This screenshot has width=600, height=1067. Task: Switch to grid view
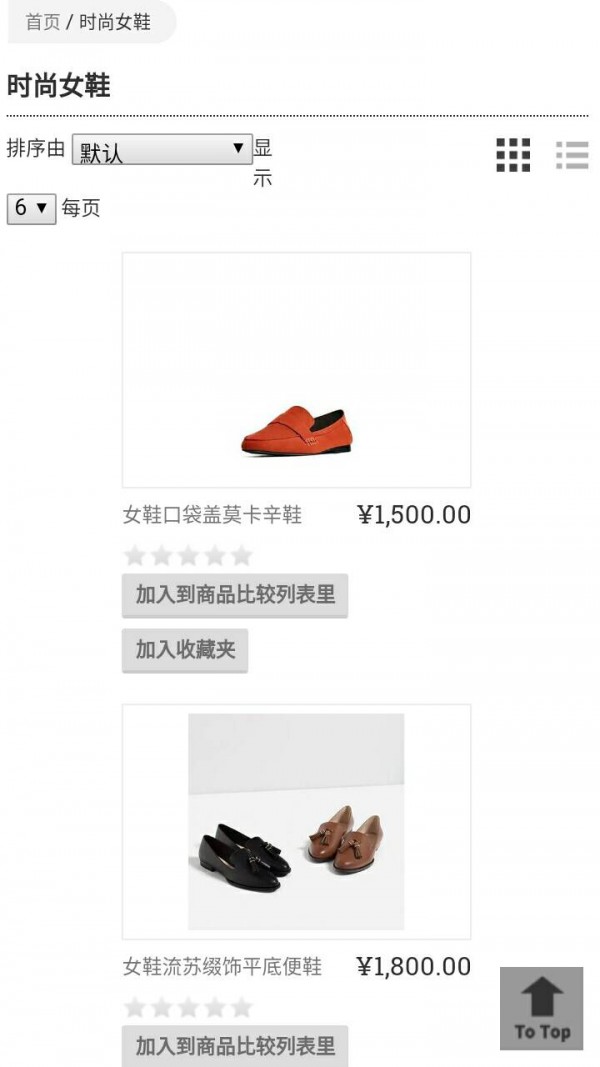[513, 155]
